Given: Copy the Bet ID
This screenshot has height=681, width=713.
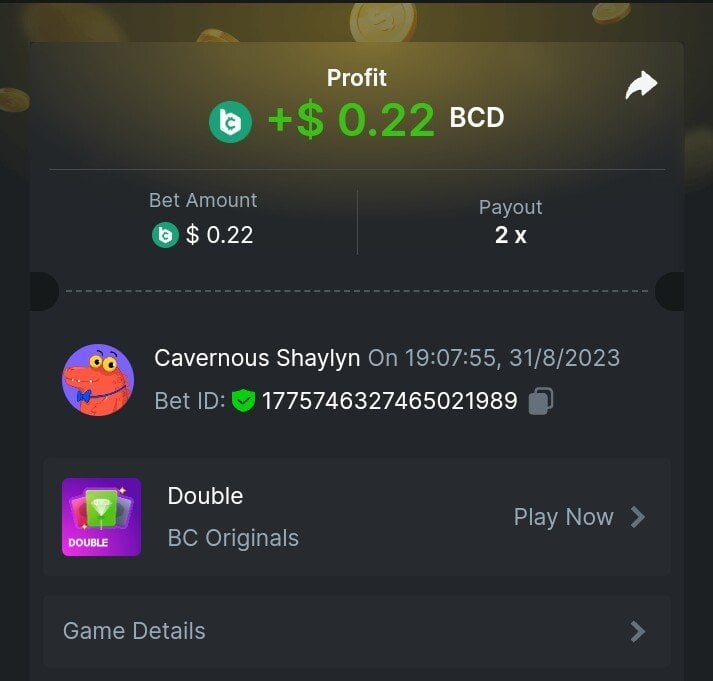Looking at the screenshot, I should point(541,401).
